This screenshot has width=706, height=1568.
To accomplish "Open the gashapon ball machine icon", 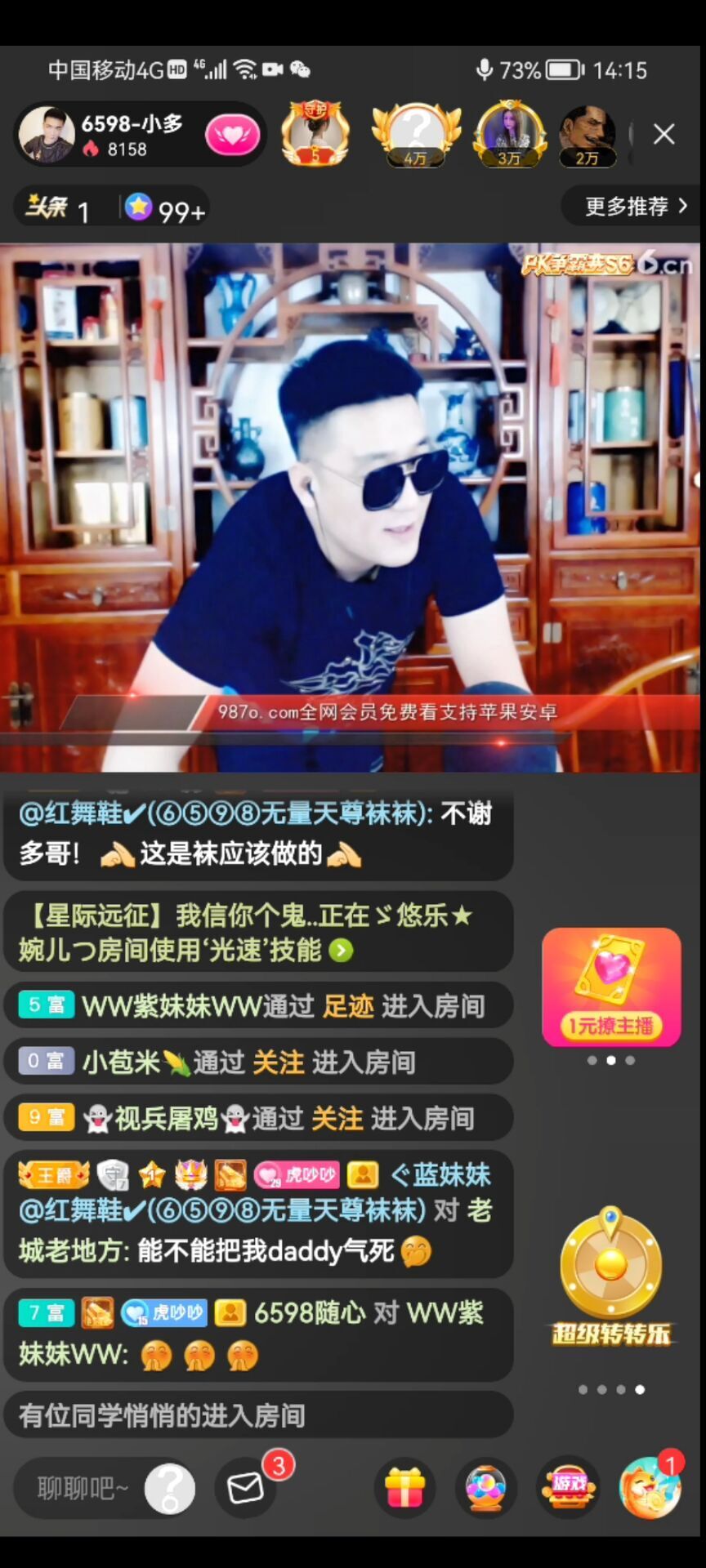I will [x=486, y=1488].
